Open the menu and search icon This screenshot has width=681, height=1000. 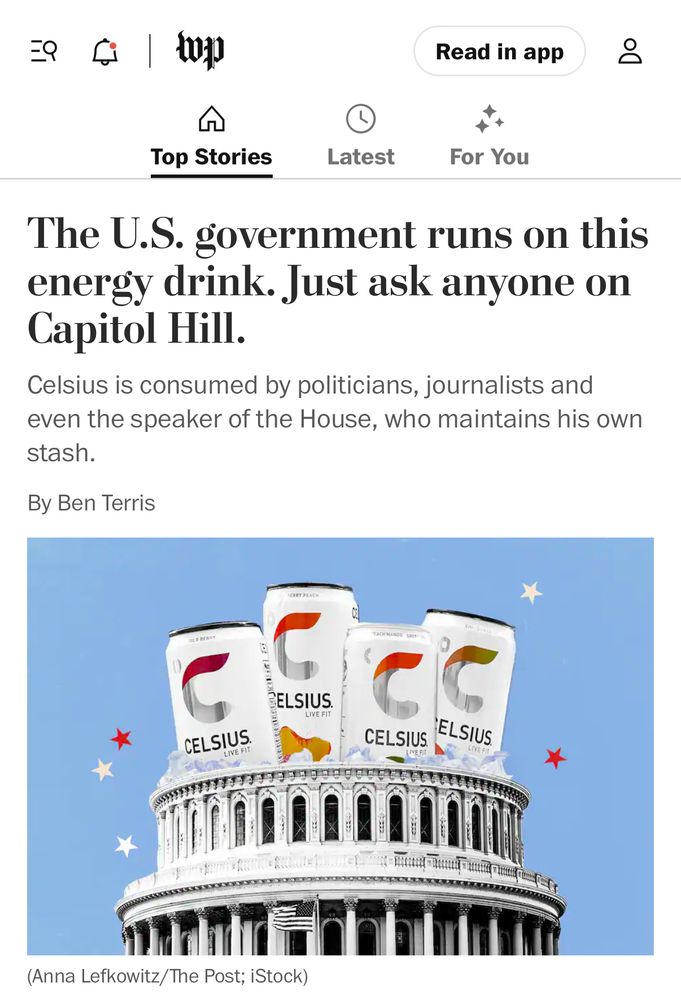pyautogui.click(x=44, y=51)
